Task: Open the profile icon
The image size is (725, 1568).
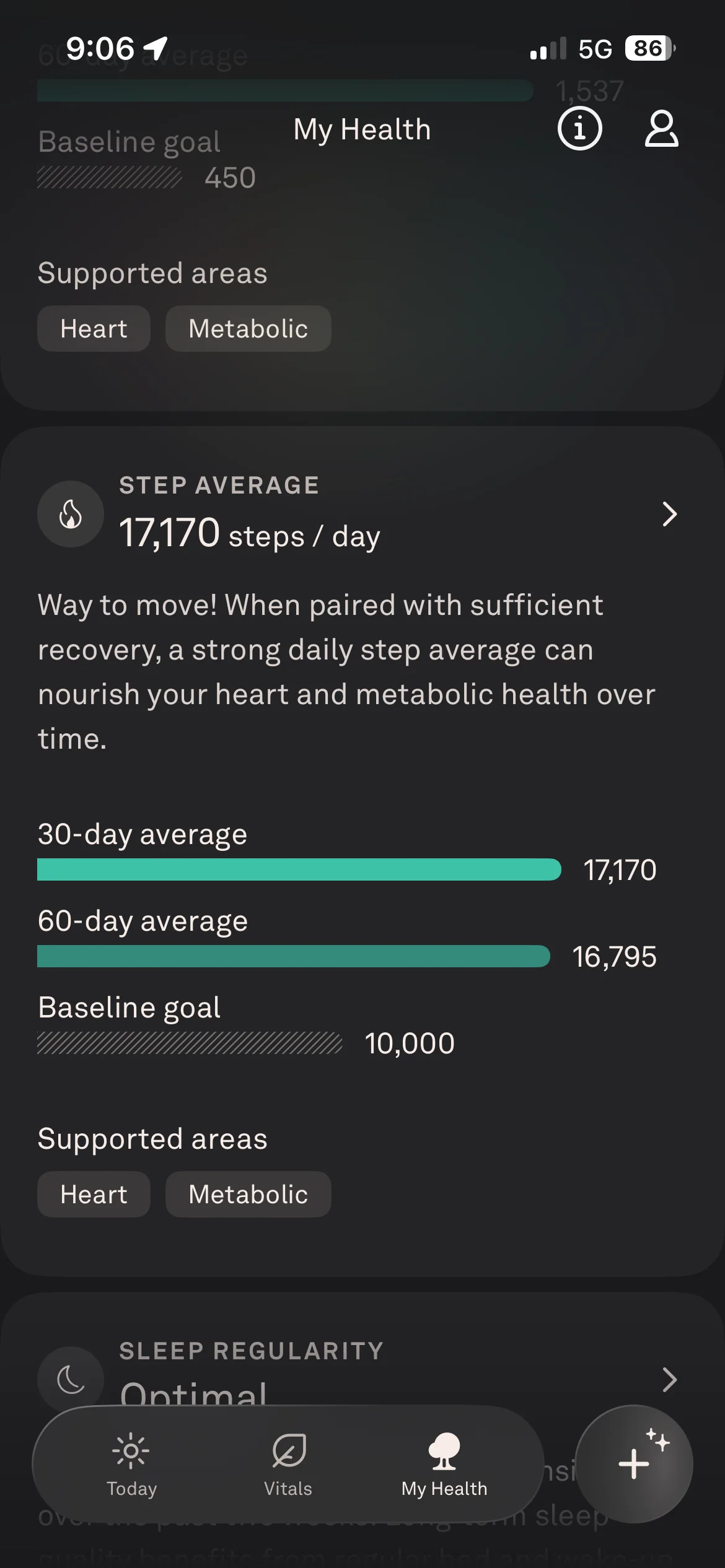Action: (x=661, y=129)
